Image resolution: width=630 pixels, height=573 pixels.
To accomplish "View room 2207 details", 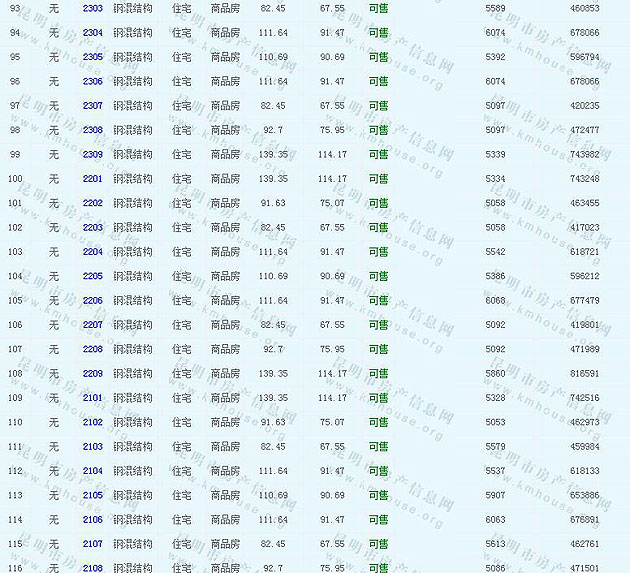I will 92,325.
